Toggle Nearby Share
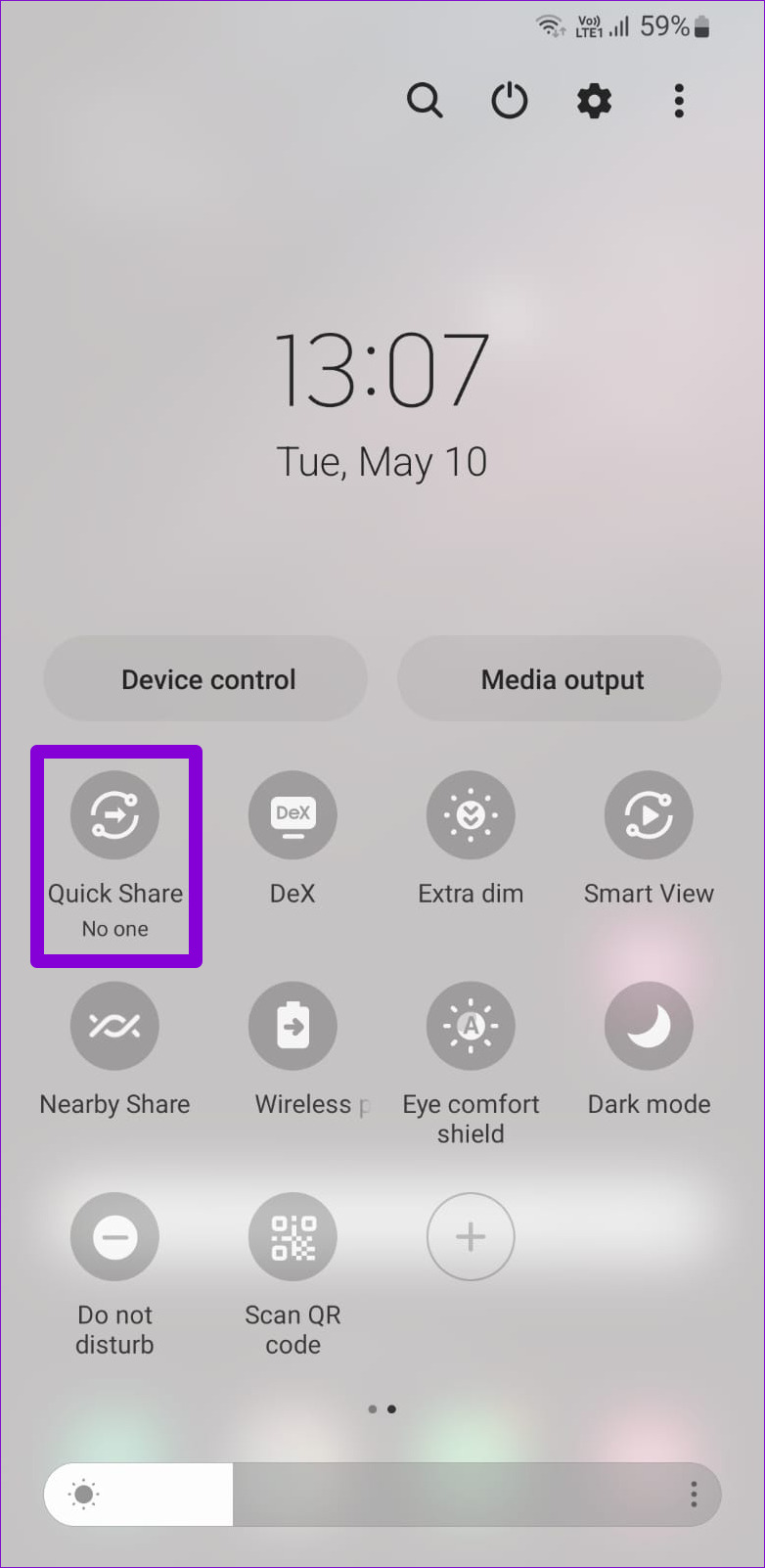 click(114, 1026)
